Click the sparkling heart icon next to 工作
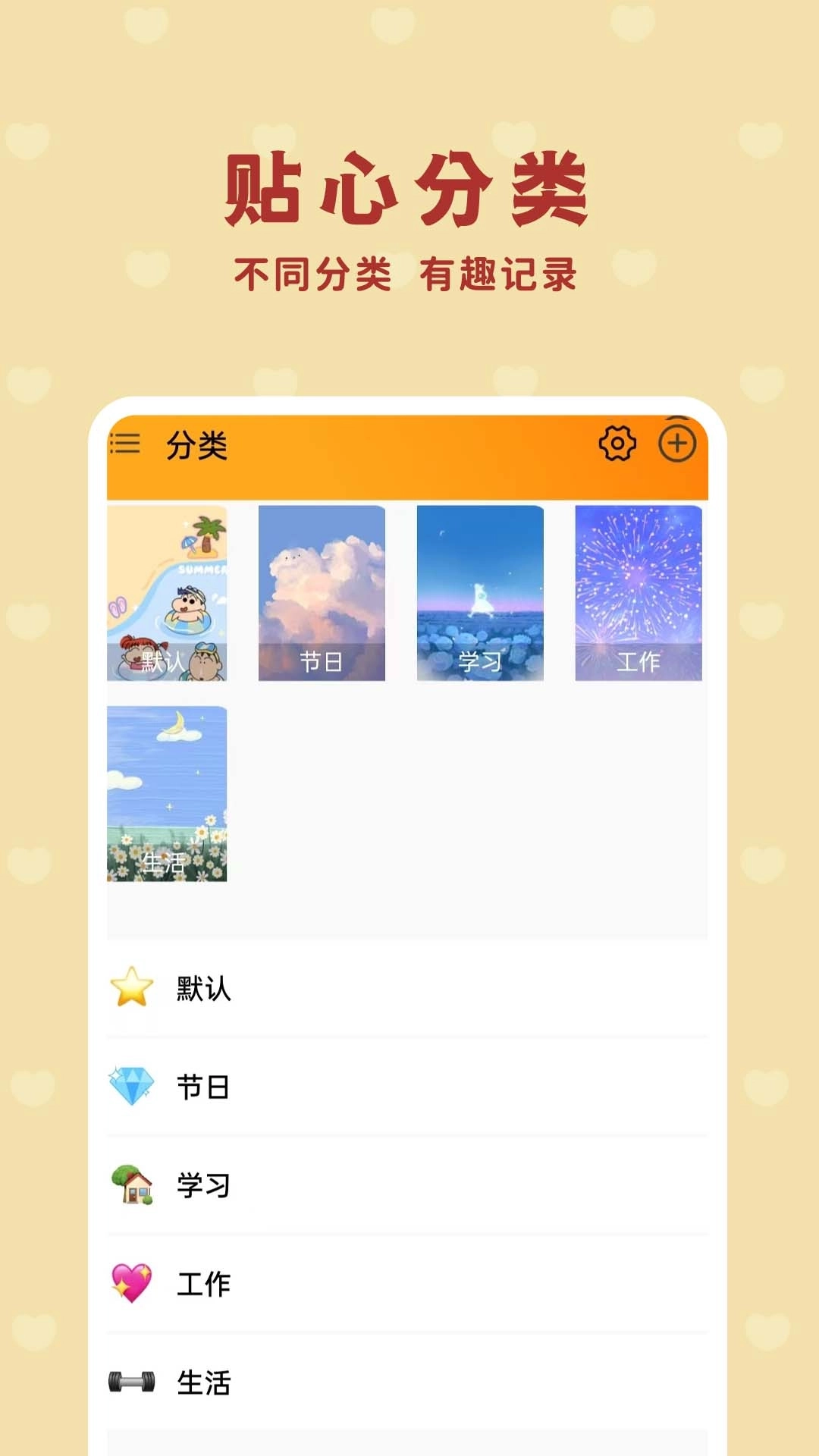This screenshot has width=819, height=1456. tap(130, 1284)
